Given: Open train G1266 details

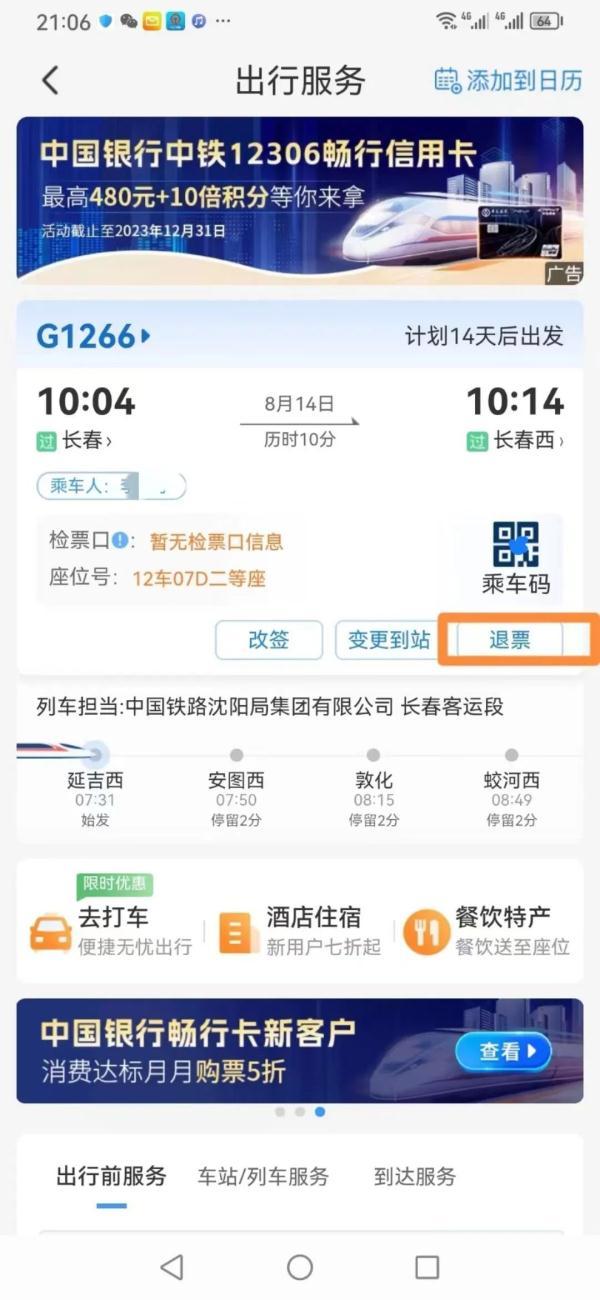Looking at the screenshot, I should [x=93, y=336].
